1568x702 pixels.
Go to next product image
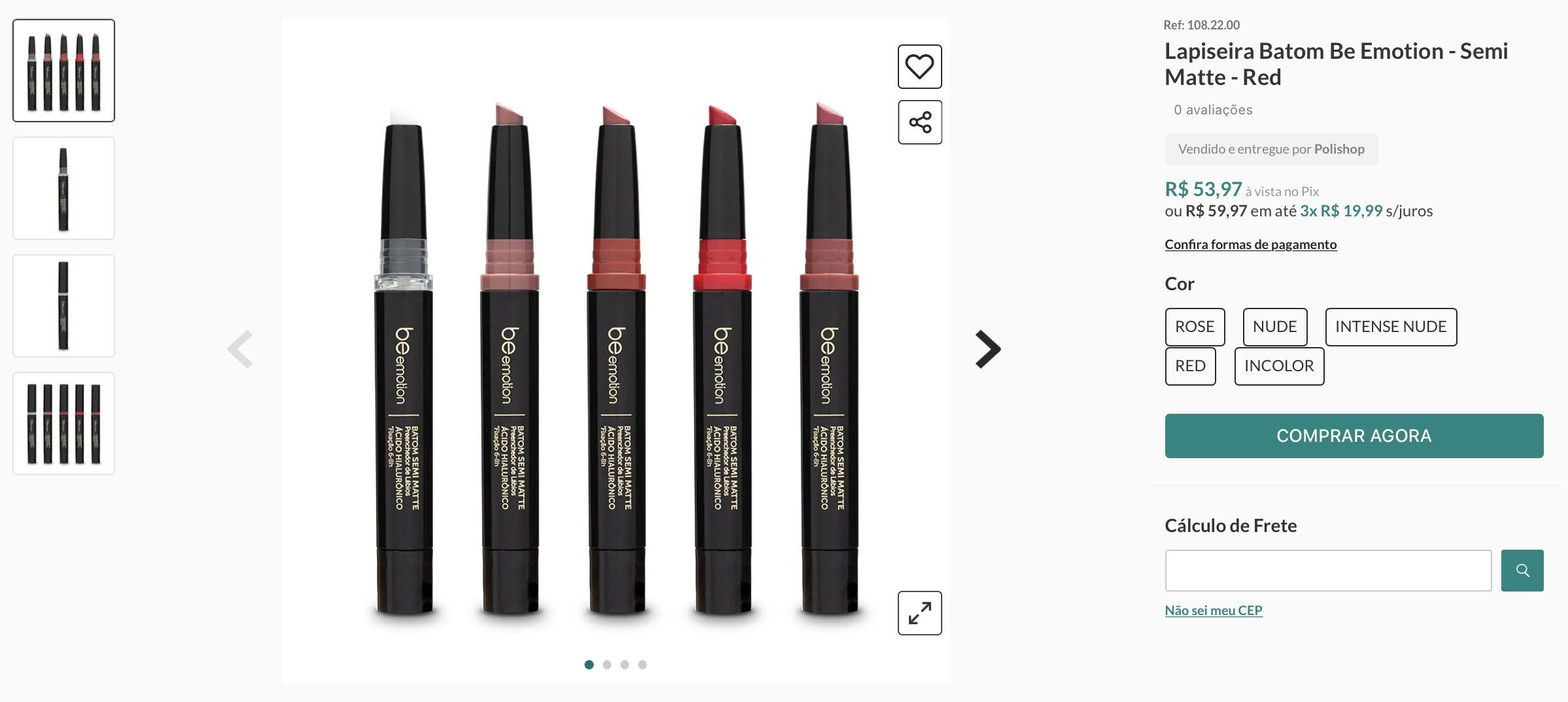pos(987,349)
